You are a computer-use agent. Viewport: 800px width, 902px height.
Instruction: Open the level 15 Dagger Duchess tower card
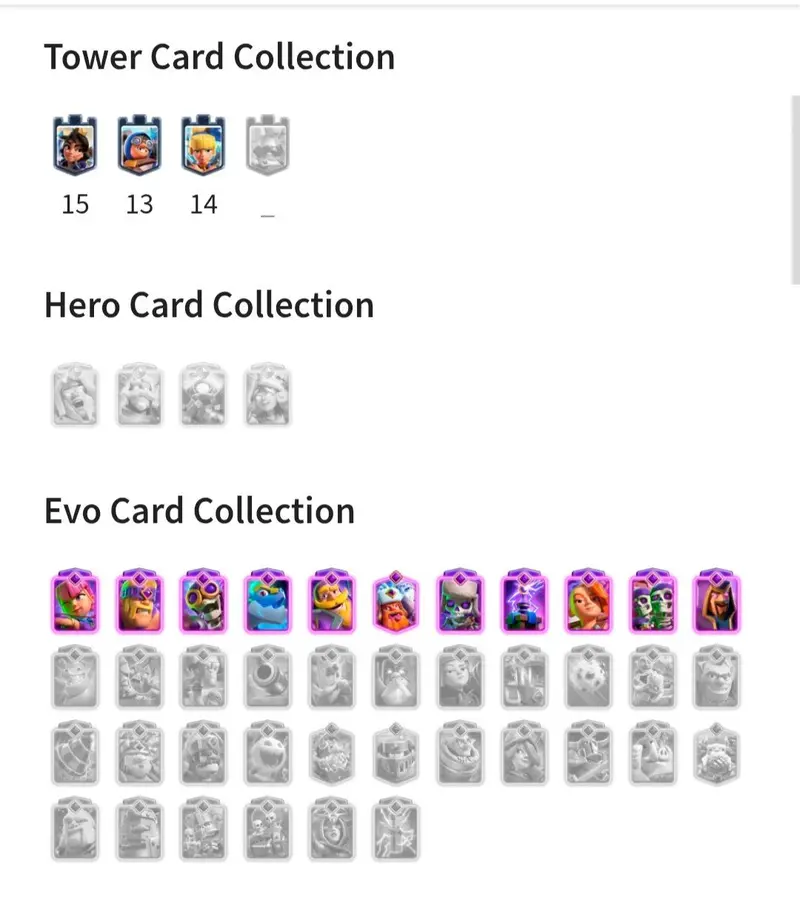coord(75,146)
